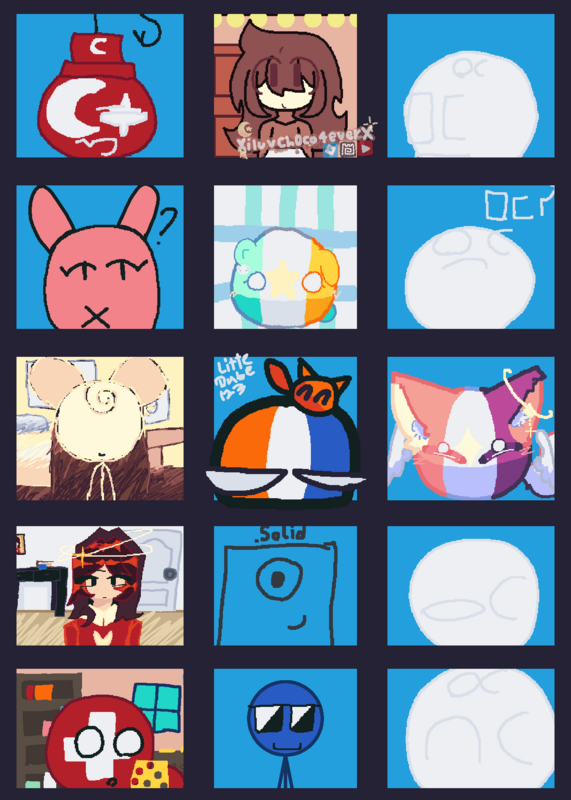Open the Switzerland ball with cheese drawing
Image resolution: width=571 pixels, height=800 pixels.
[100, 729]
